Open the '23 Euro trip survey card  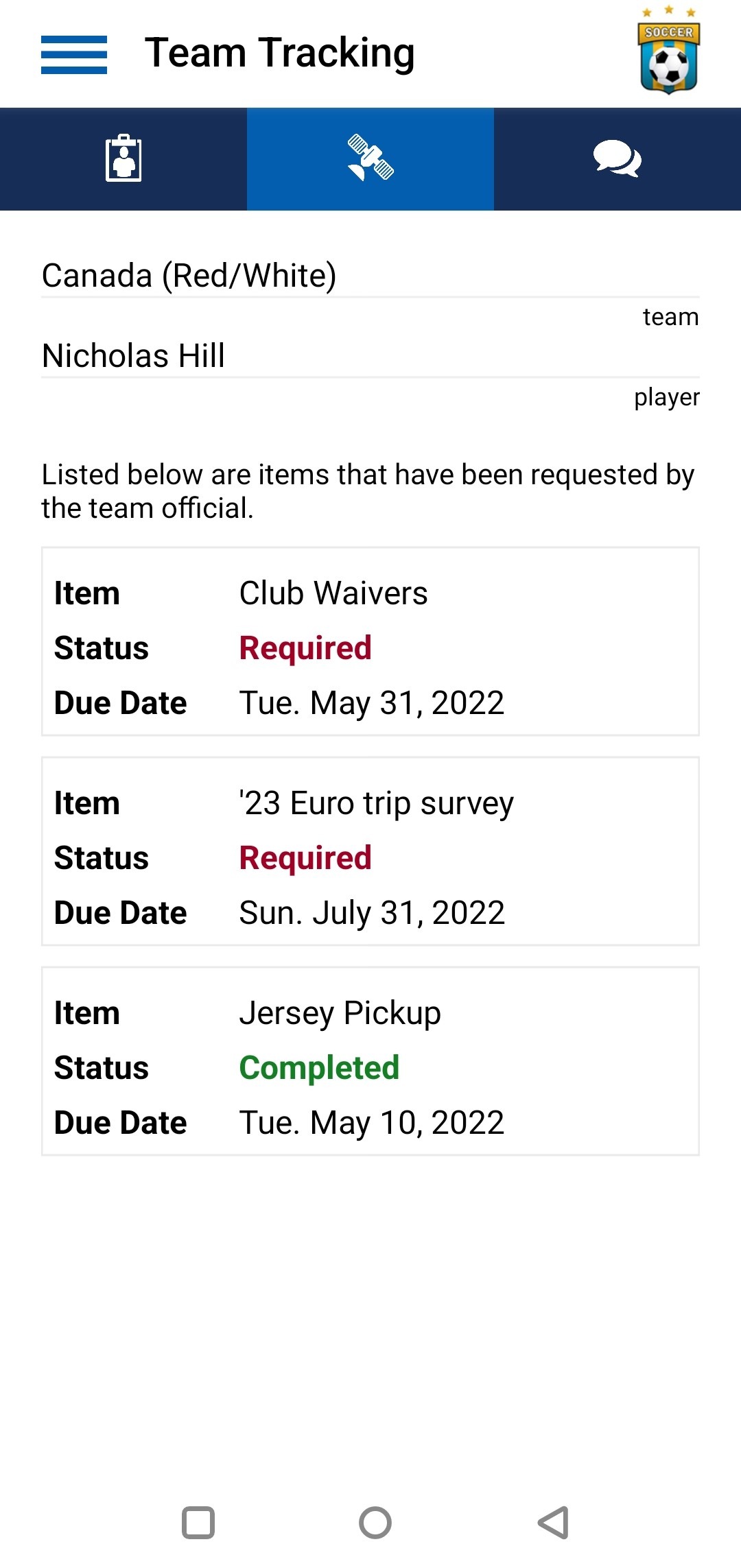point(370,851)
